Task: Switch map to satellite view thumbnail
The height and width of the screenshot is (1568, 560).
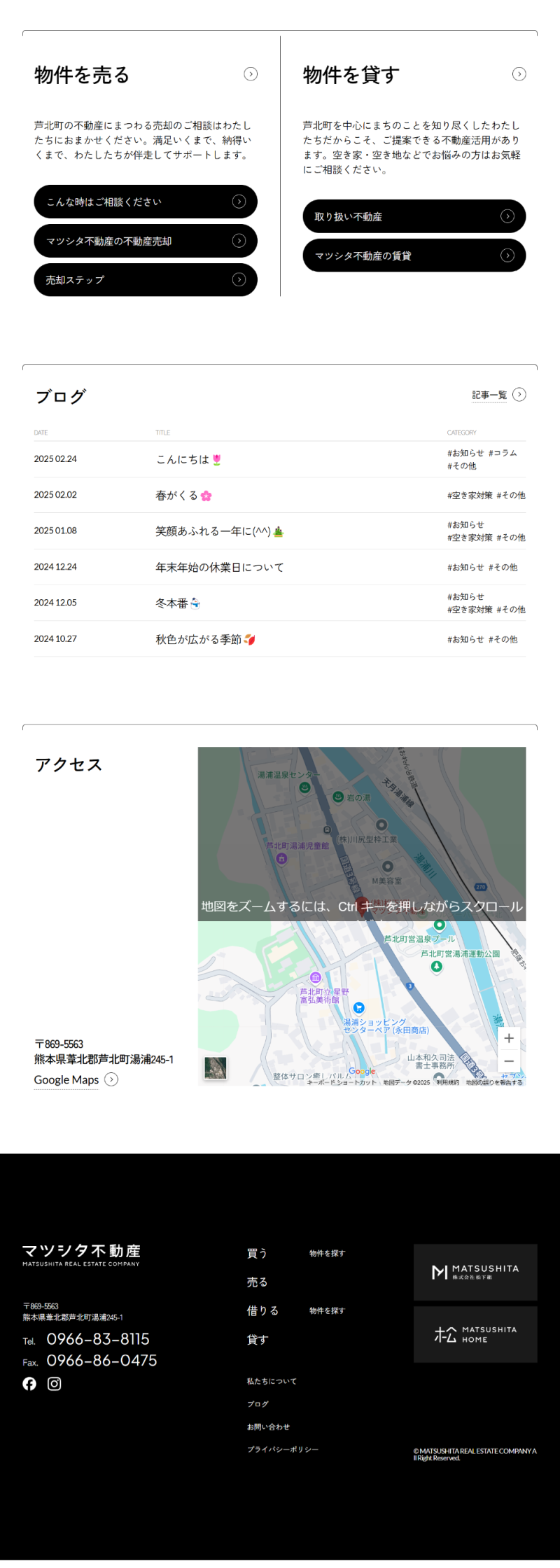Action: pyautogui.click(x=216, y=1067)
